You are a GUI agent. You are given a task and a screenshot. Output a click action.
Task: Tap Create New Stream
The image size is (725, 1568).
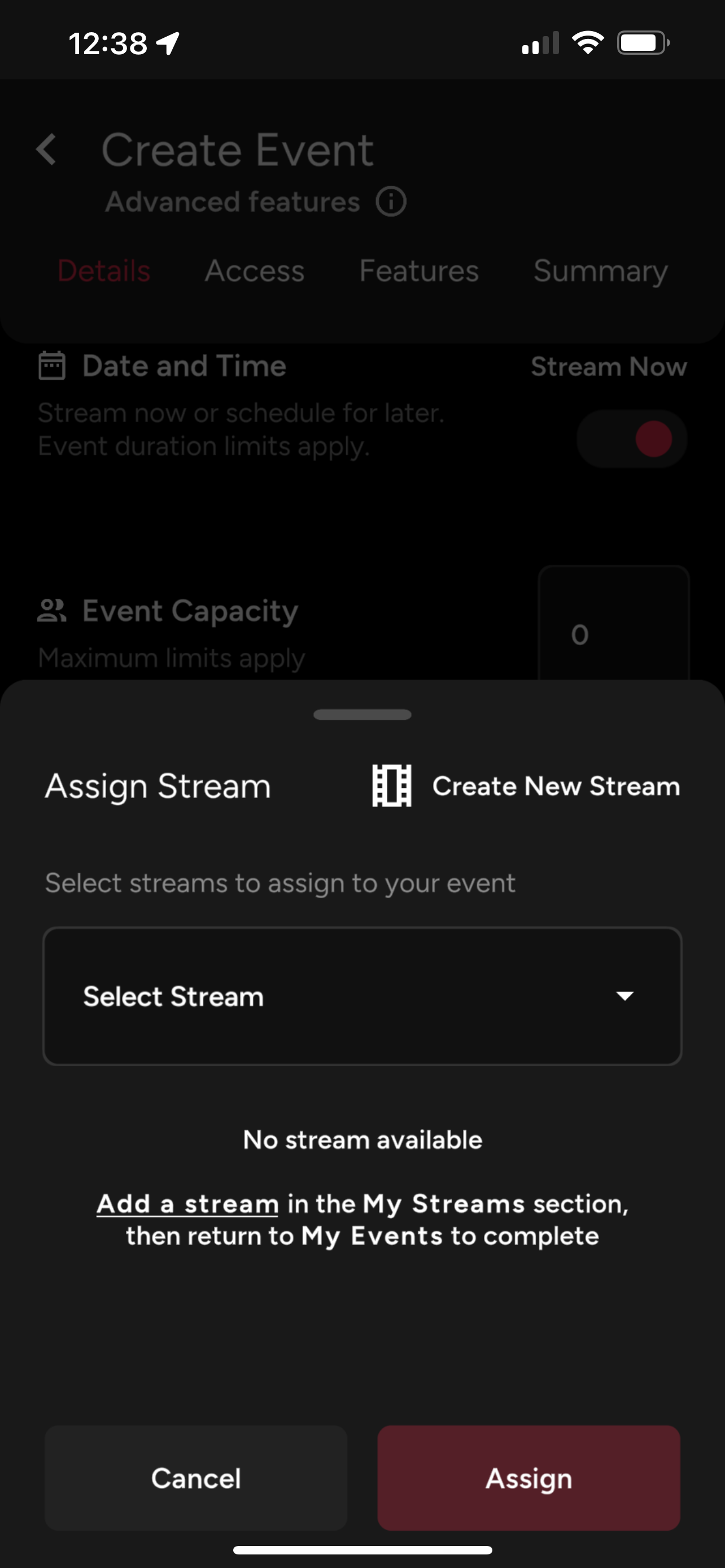pos(527,786)
